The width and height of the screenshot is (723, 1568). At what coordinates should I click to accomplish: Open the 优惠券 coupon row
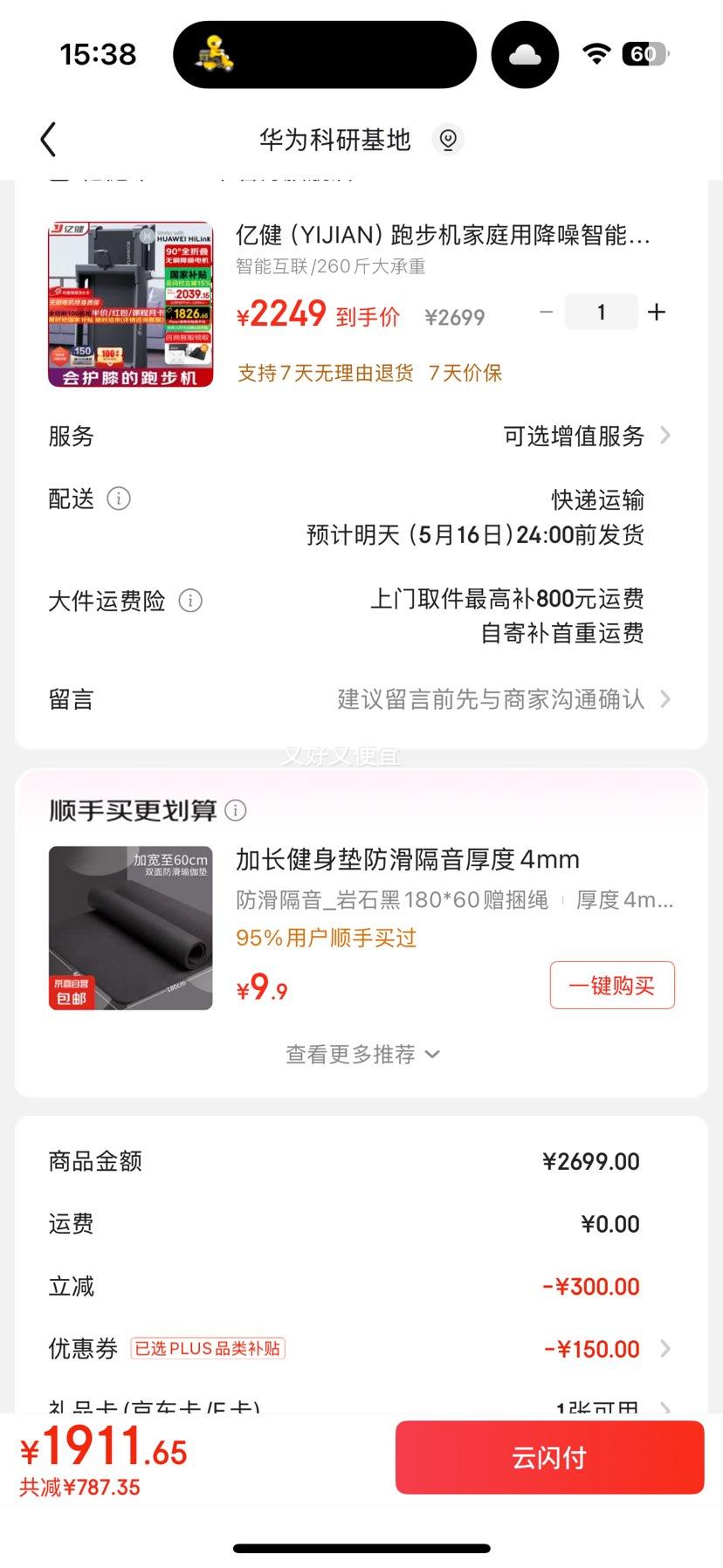[361, 1349]
